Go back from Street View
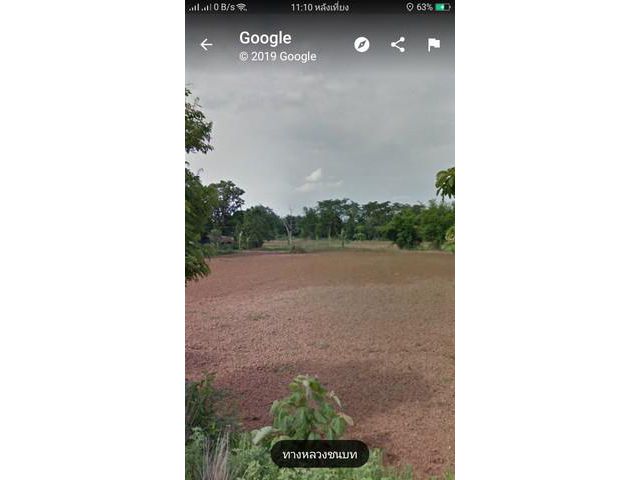 [x=206, y=45]
